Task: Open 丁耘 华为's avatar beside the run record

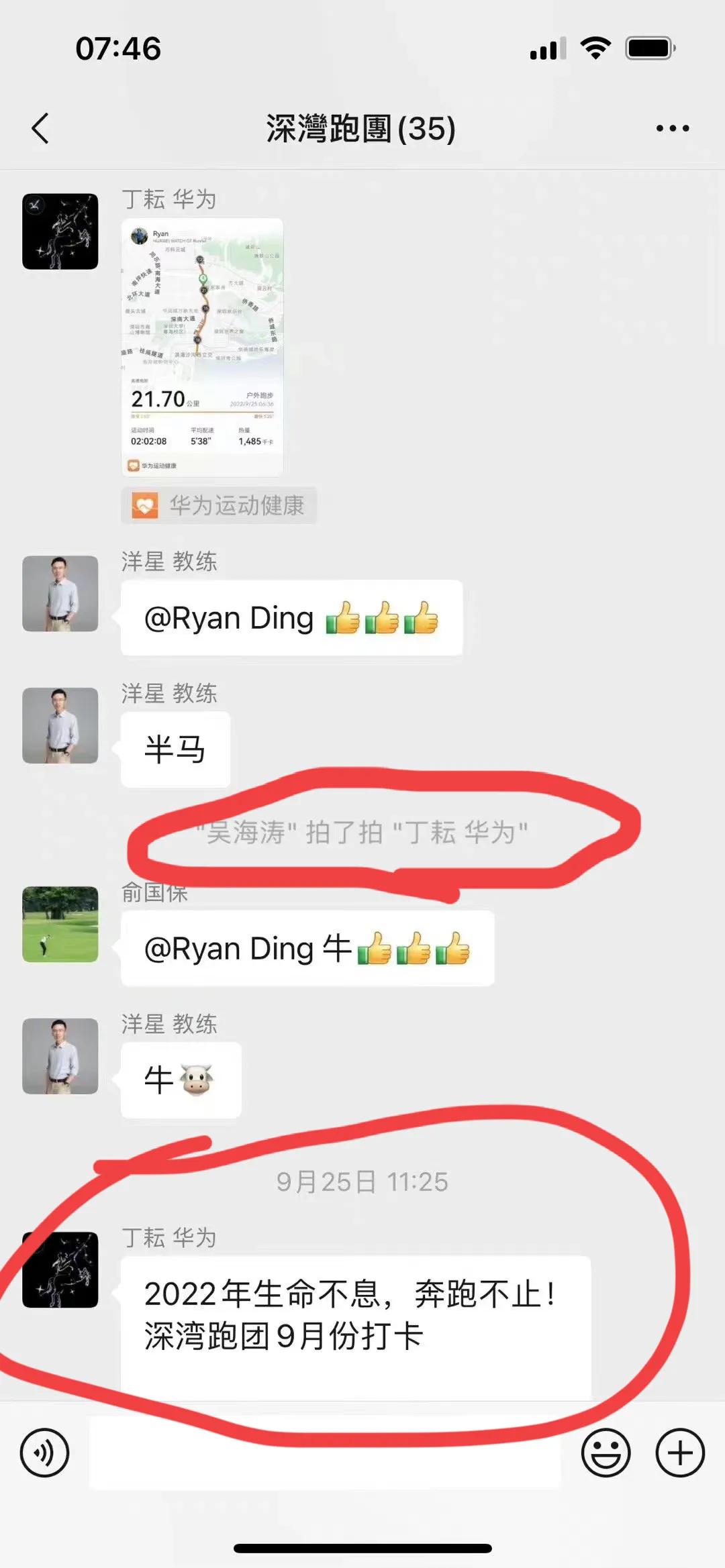Action: click(60, 231)
